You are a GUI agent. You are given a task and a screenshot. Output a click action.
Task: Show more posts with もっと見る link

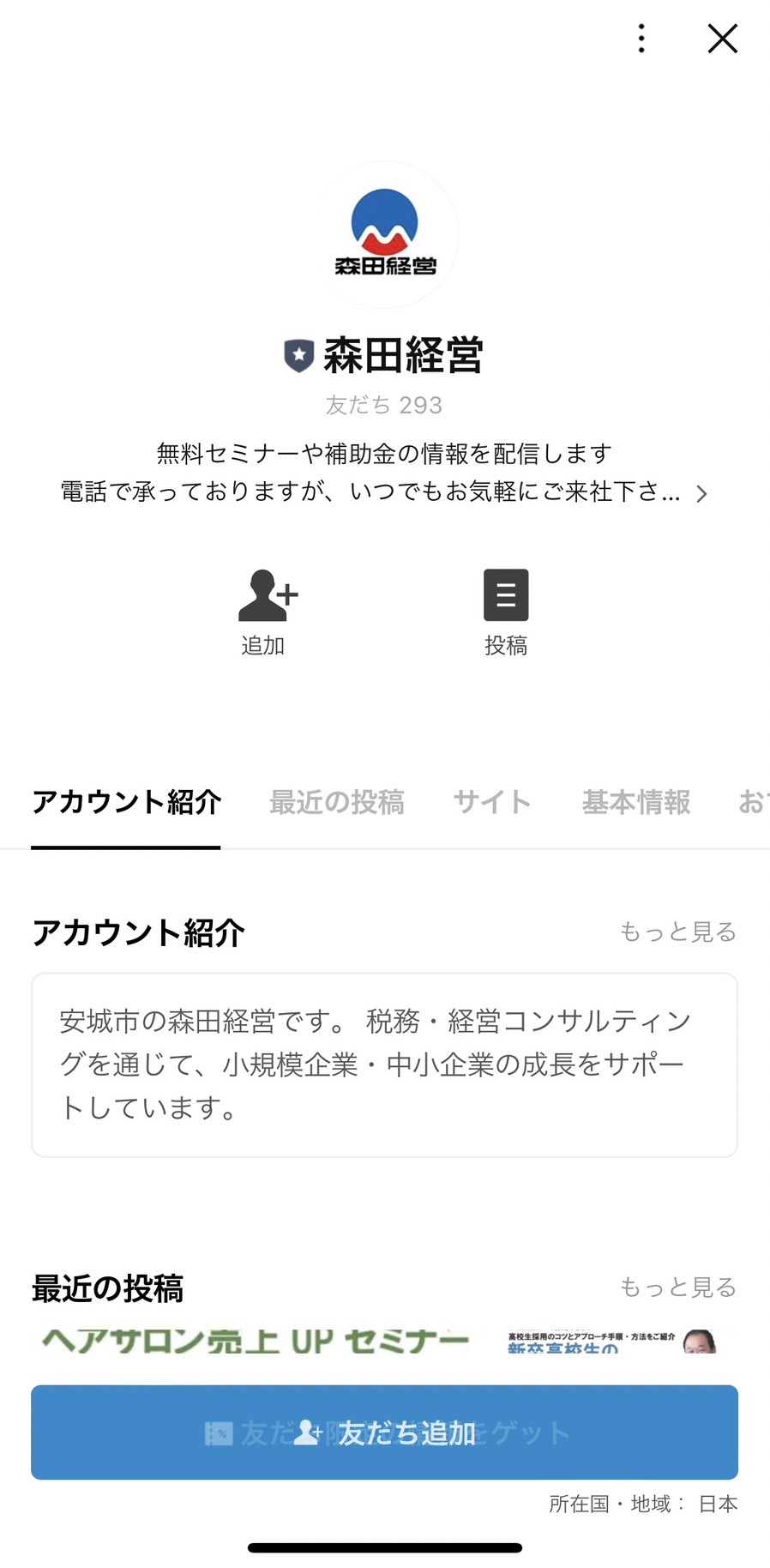(x=677, y=1287)
